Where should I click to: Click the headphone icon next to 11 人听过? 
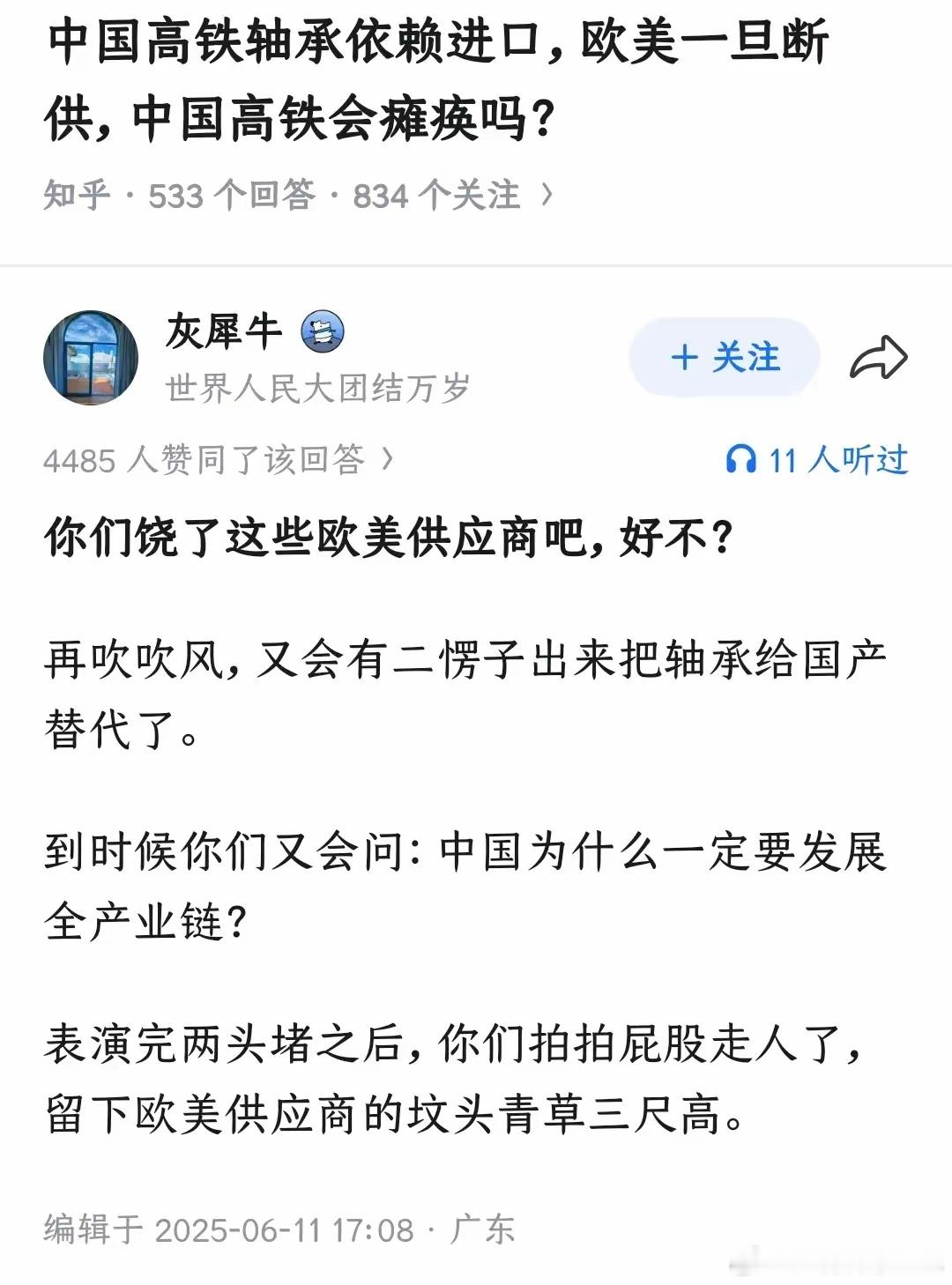pyautogui.click(x=743, y=457)
